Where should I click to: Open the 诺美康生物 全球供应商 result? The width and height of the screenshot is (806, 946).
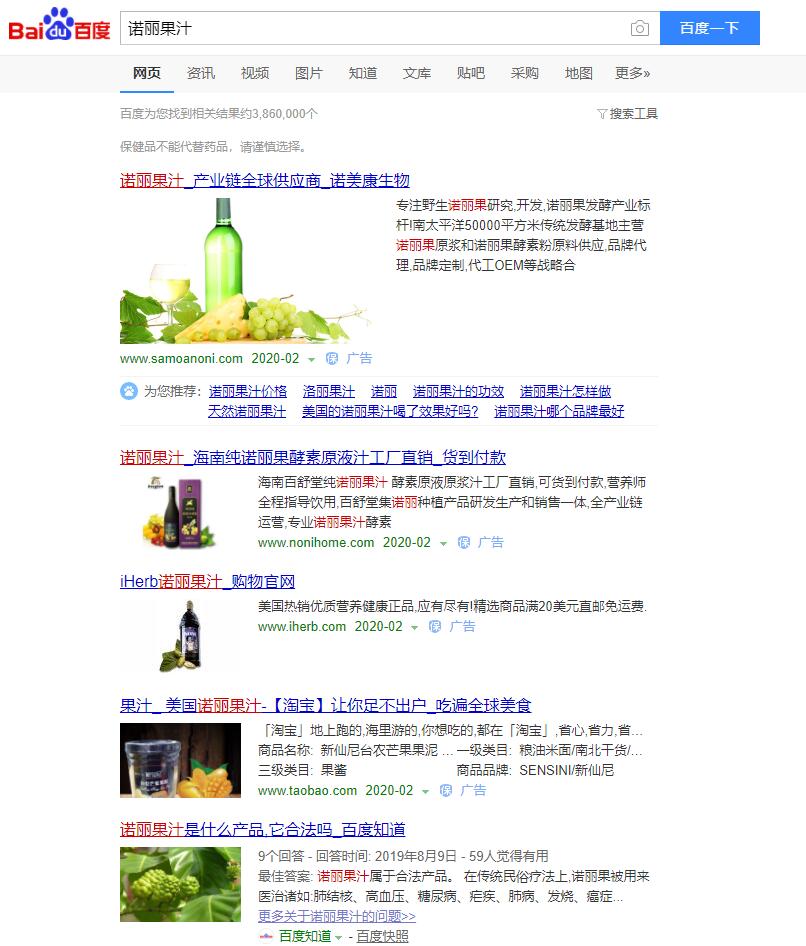point(265,180)
